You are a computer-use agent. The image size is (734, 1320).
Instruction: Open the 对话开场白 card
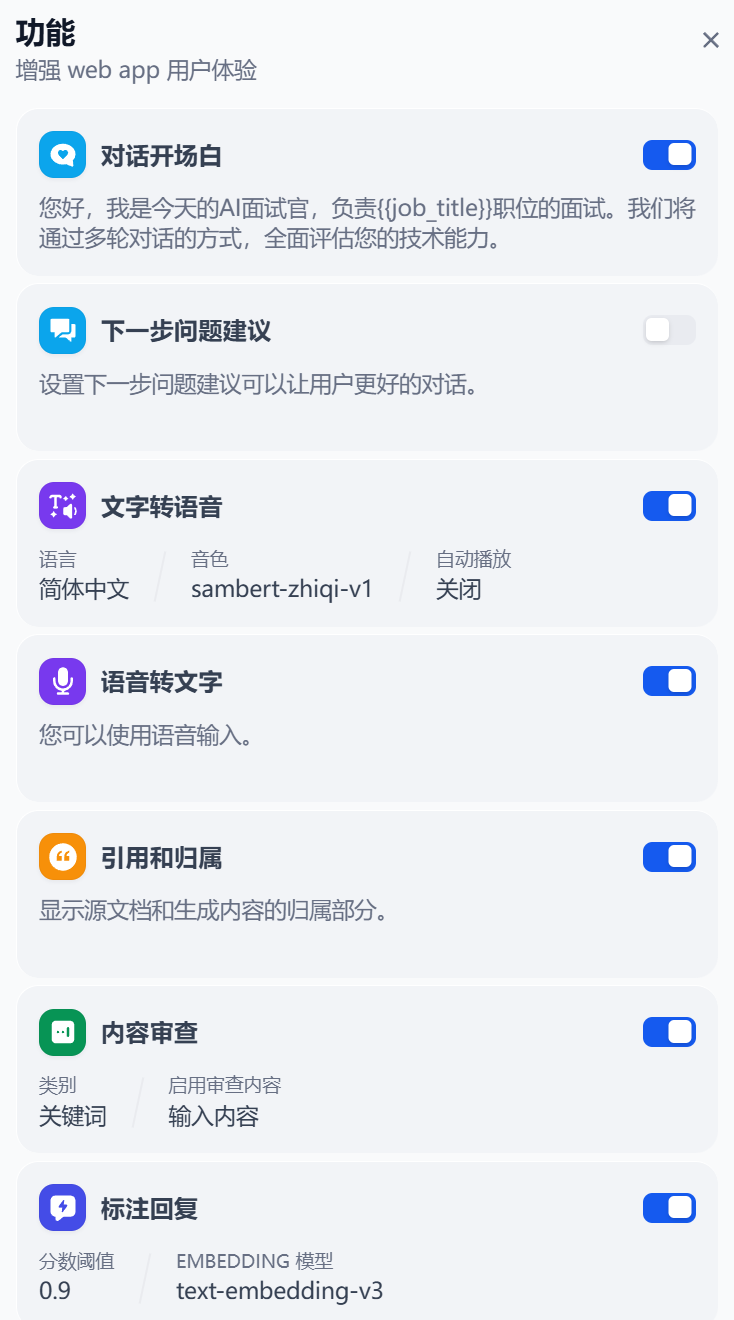[368, 193]
